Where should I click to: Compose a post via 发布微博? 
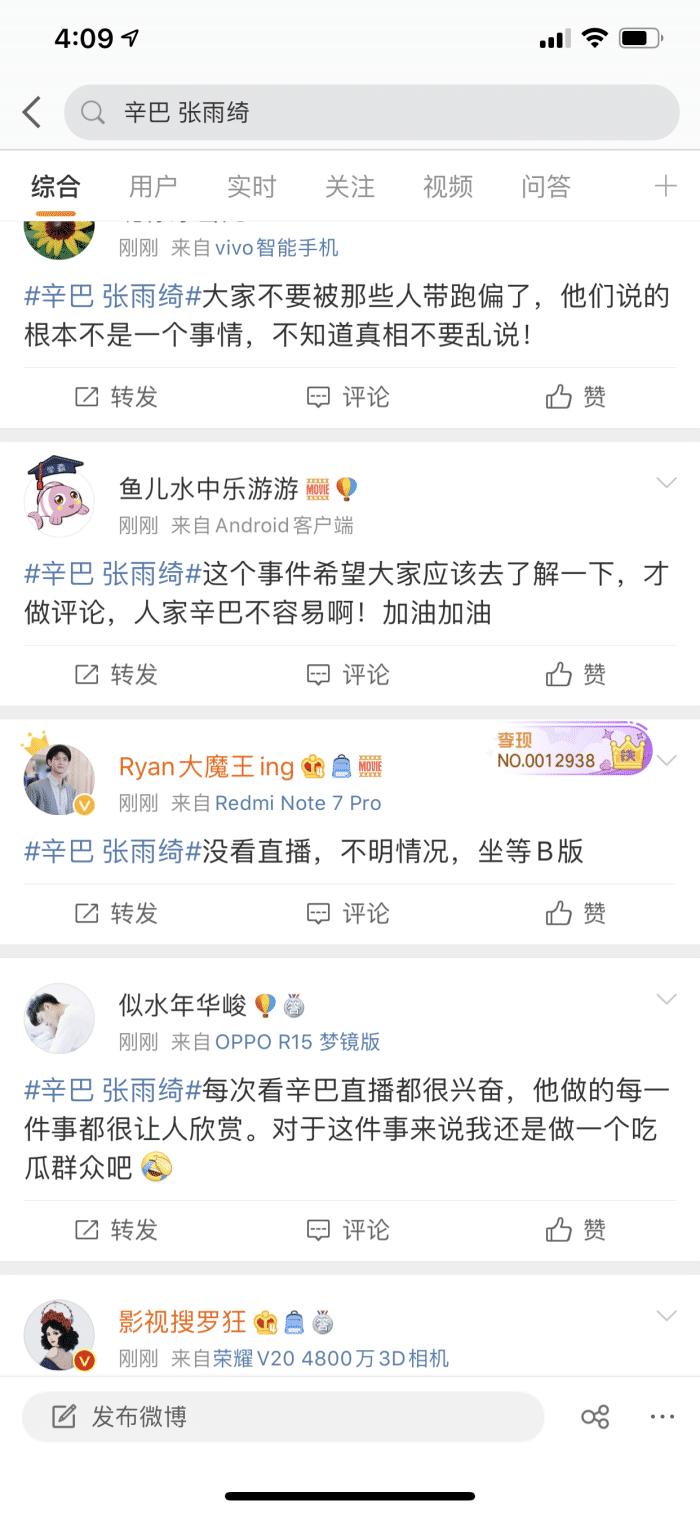283,1416
